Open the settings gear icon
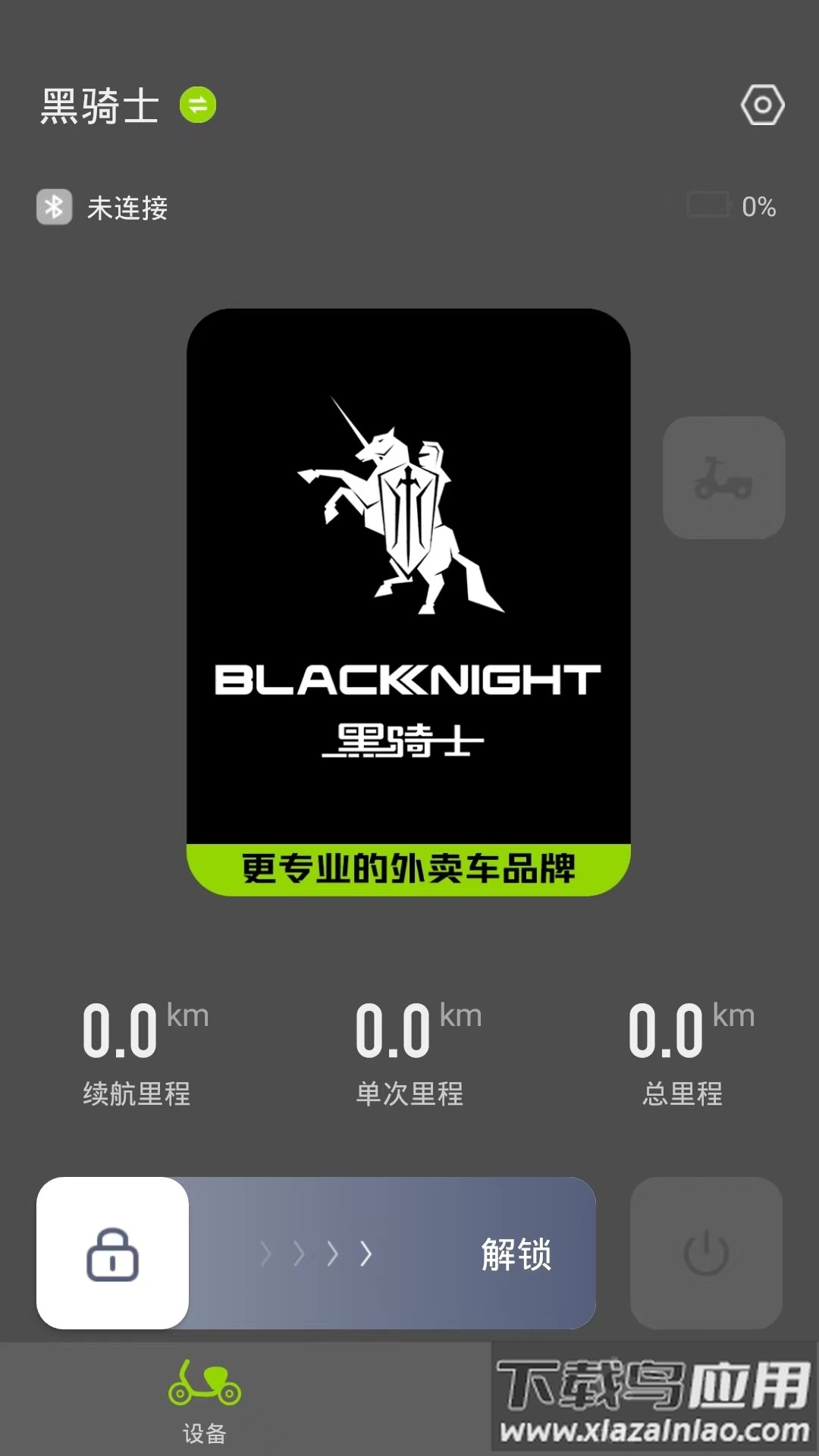819x1456 pixels. pos(763,105)
